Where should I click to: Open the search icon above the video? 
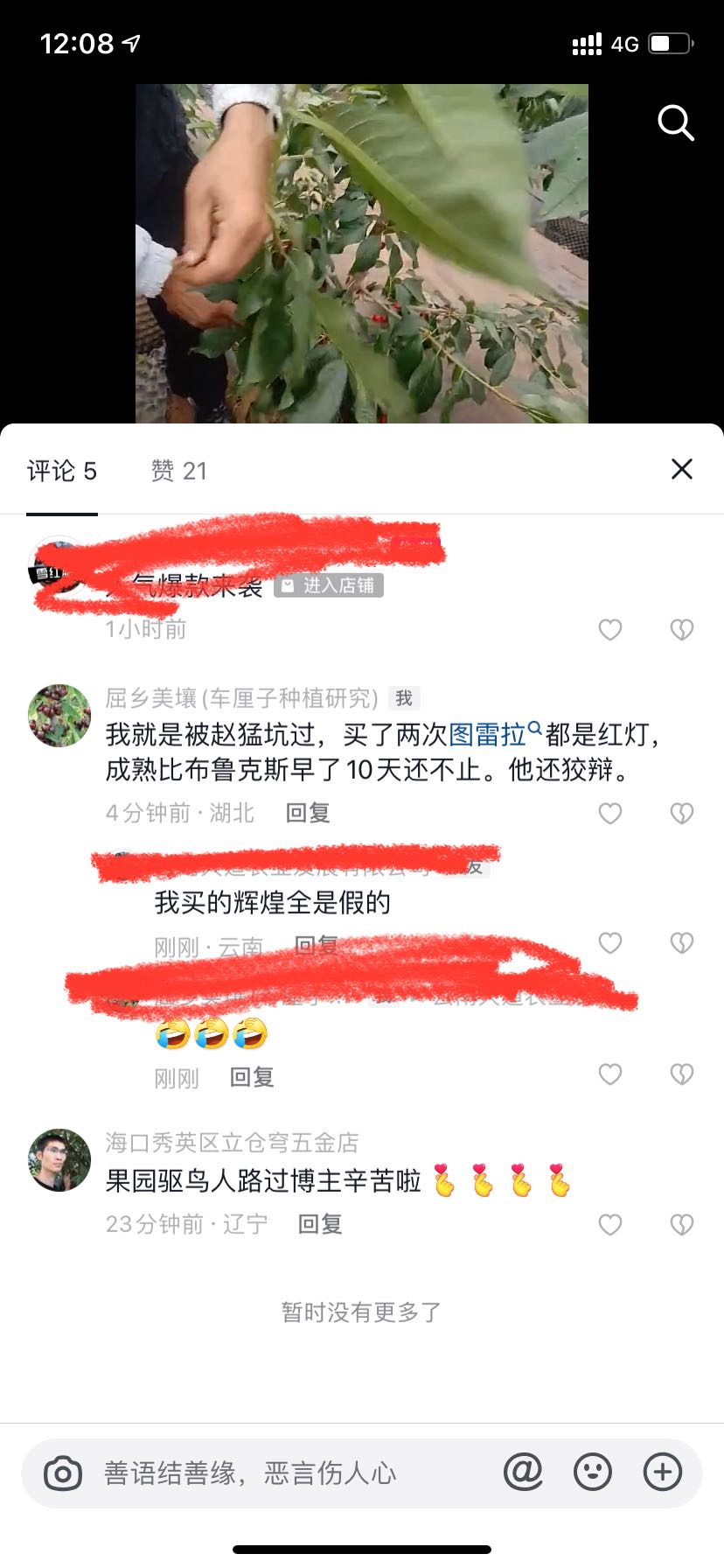coord(675,123)
